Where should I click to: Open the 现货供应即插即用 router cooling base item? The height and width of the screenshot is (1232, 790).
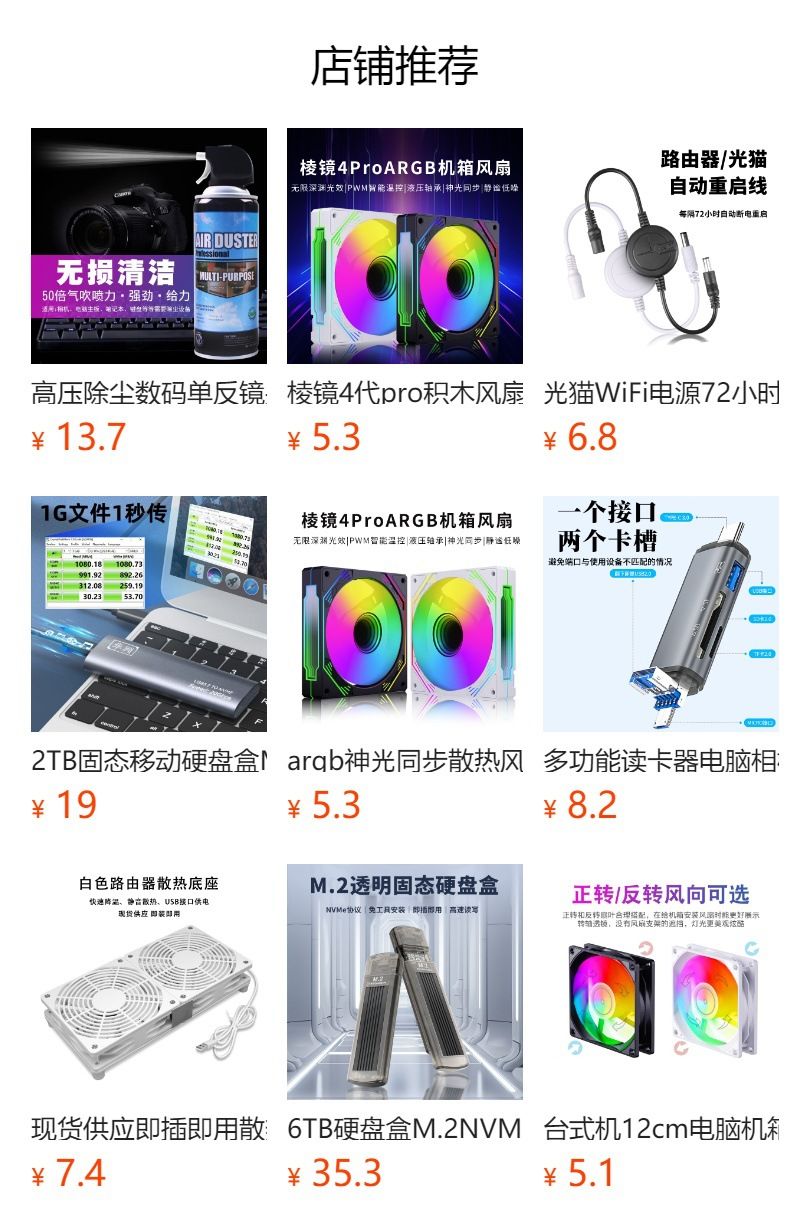tap(149, 1028)
